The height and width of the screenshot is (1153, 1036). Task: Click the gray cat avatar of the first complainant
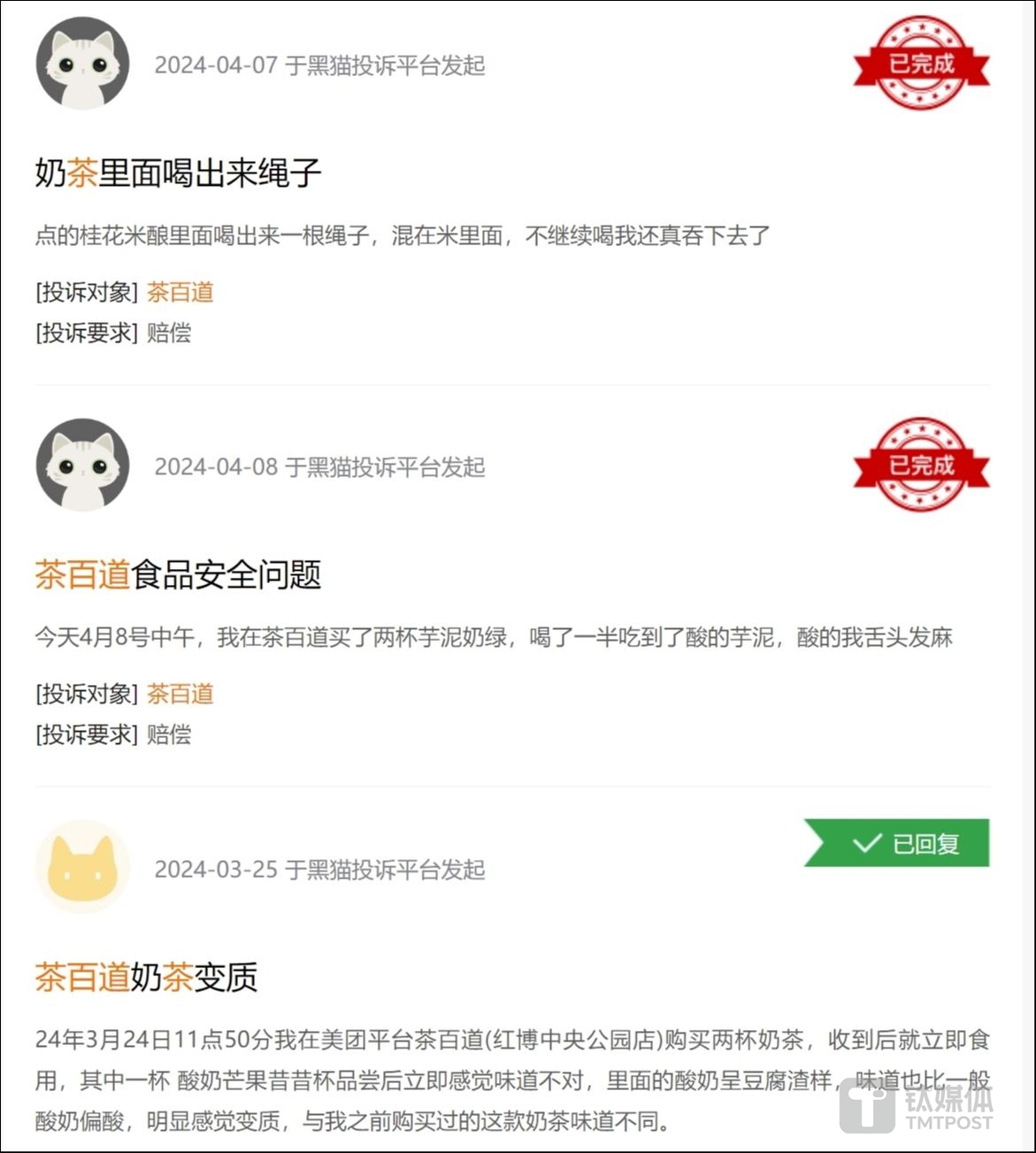point(82,64)
